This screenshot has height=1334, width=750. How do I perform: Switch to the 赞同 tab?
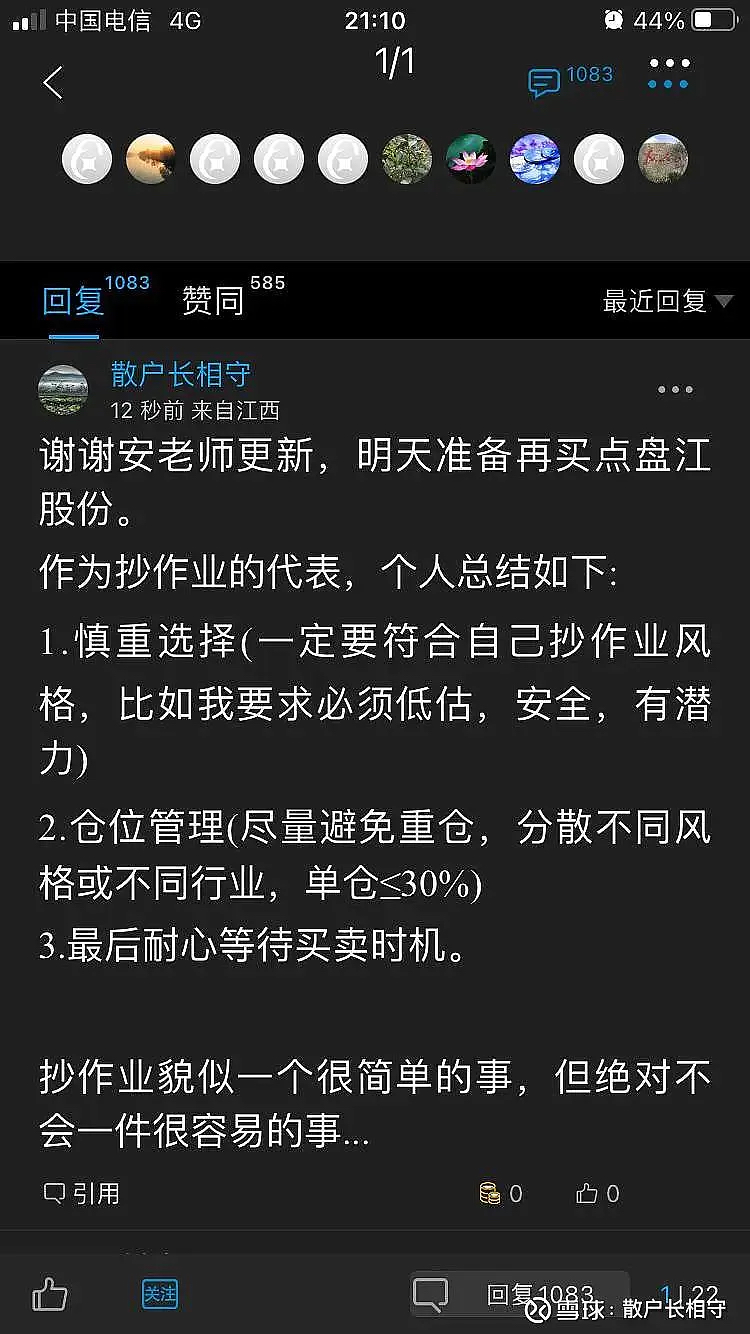pos(213,300)
